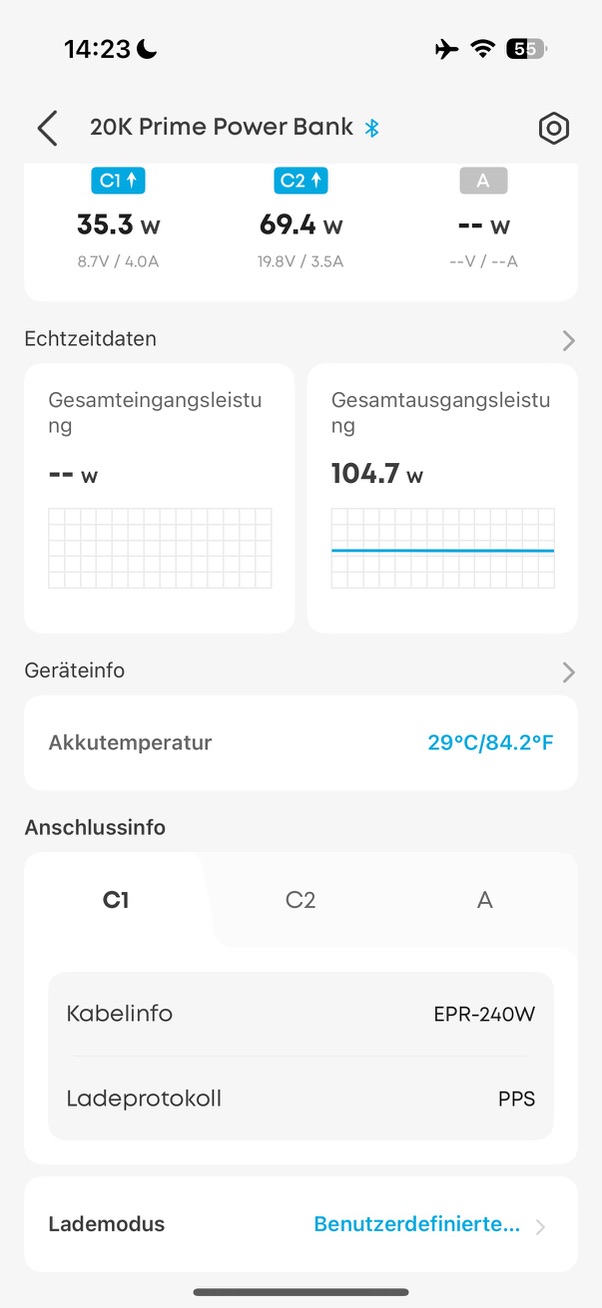Expand the Echtzeitdaten section chevron
This screenshot has height=1308, width=602.
569,340
